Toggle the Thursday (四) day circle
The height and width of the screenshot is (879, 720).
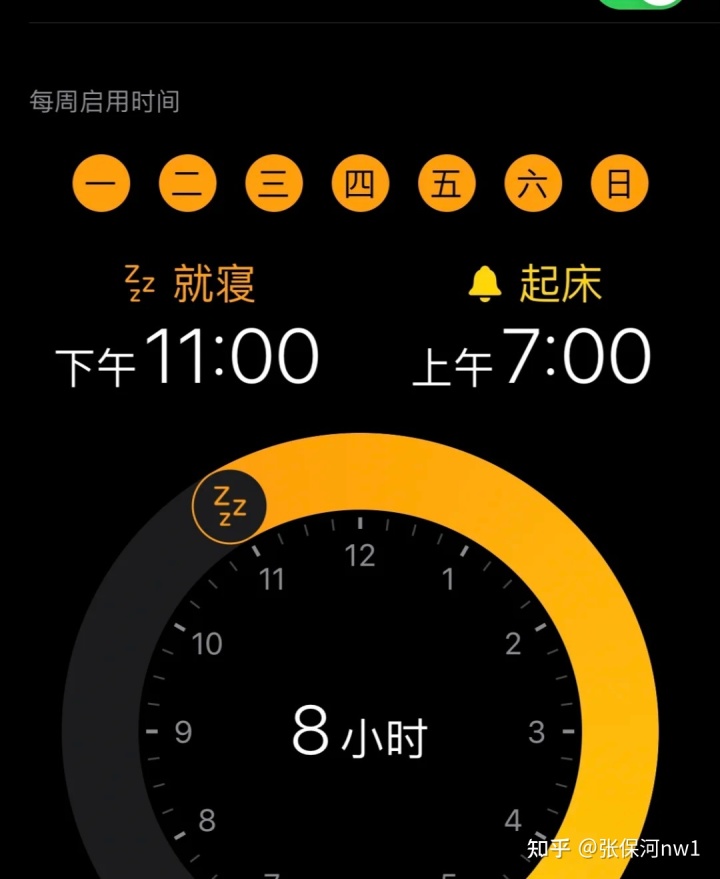360,185
